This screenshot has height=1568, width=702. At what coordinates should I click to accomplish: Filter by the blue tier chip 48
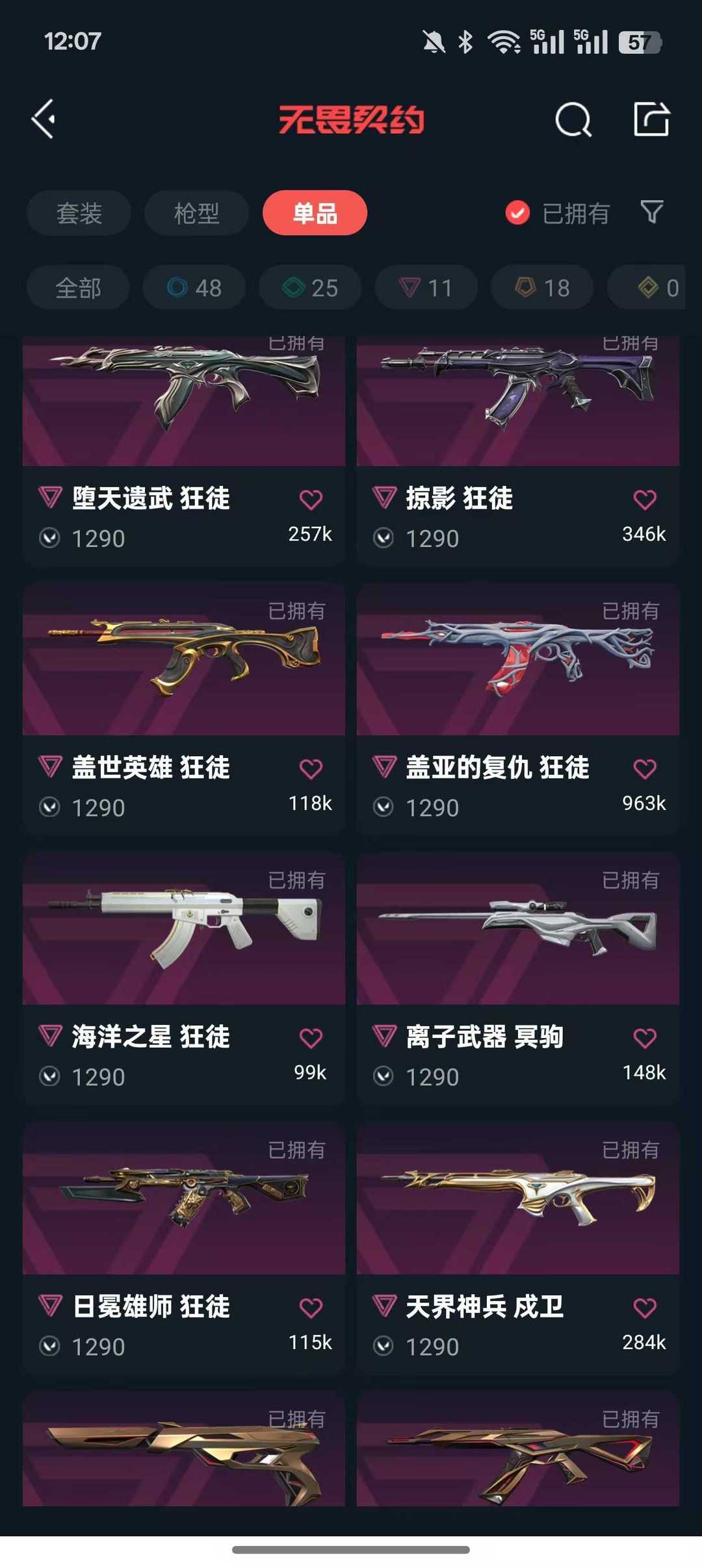(x=194, y=288)
